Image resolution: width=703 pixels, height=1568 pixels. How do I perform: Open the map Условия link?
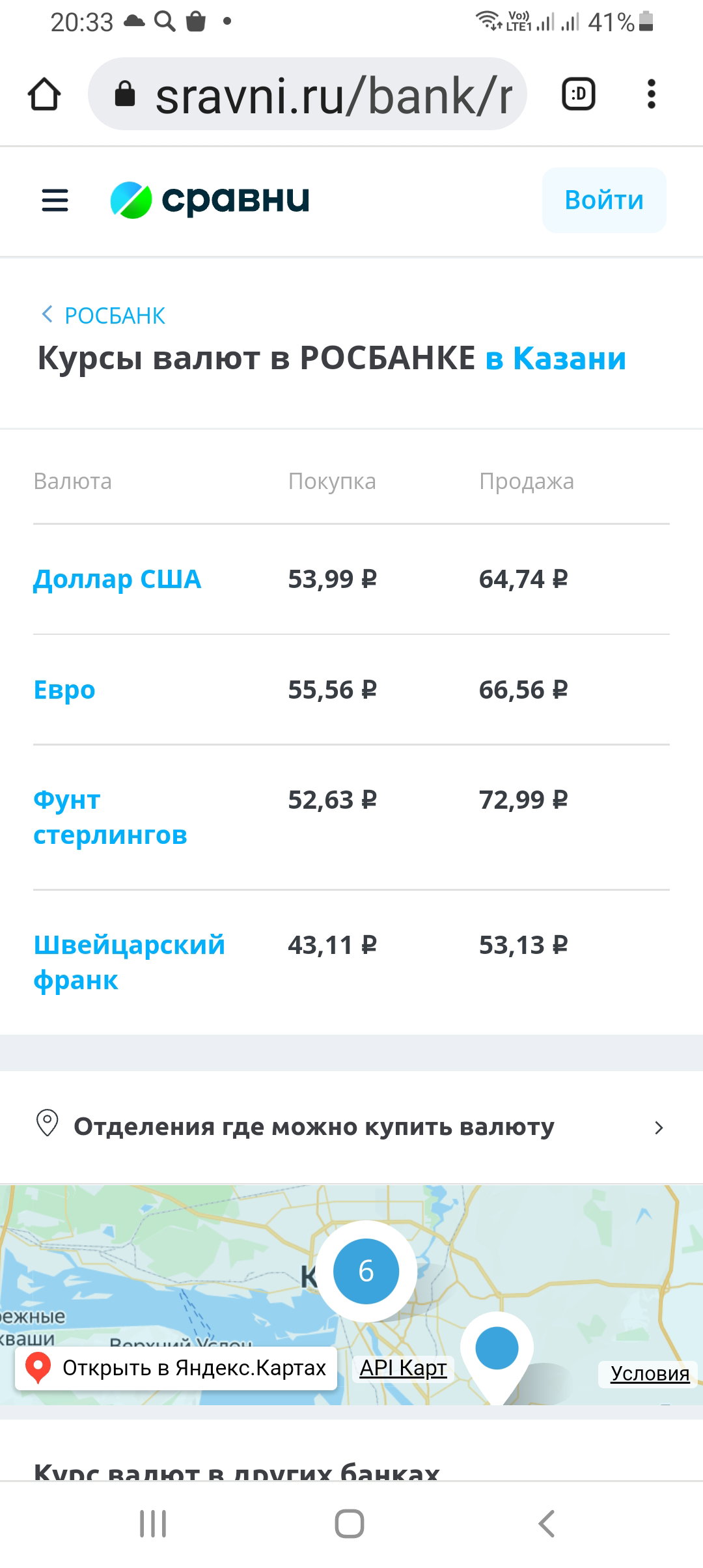click(x=650, y=1373)
